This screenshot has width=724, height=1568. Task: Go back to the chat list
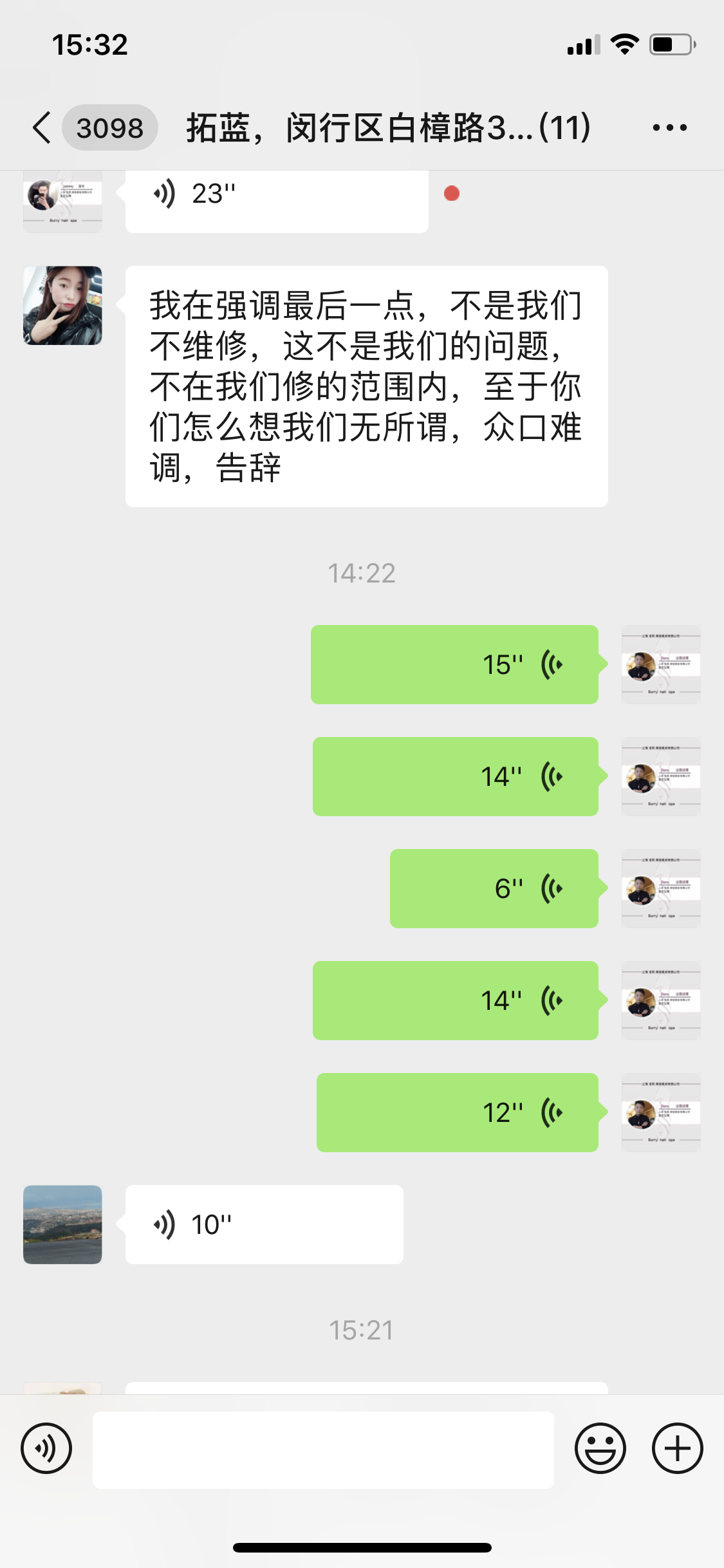(x=42, y=127)
